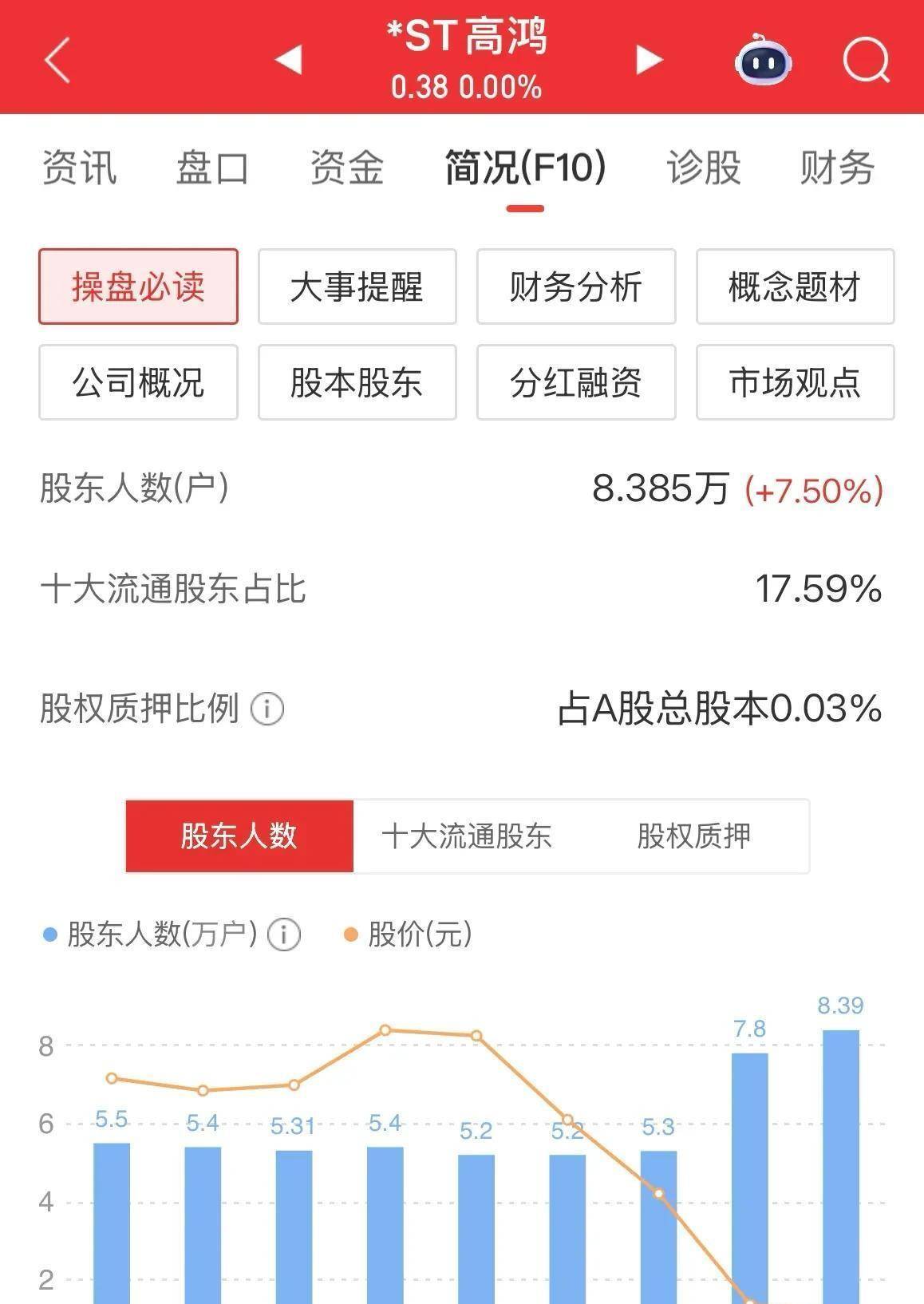Go back using the top-left arrow
924x1304 pixels.
click(57, 60)
